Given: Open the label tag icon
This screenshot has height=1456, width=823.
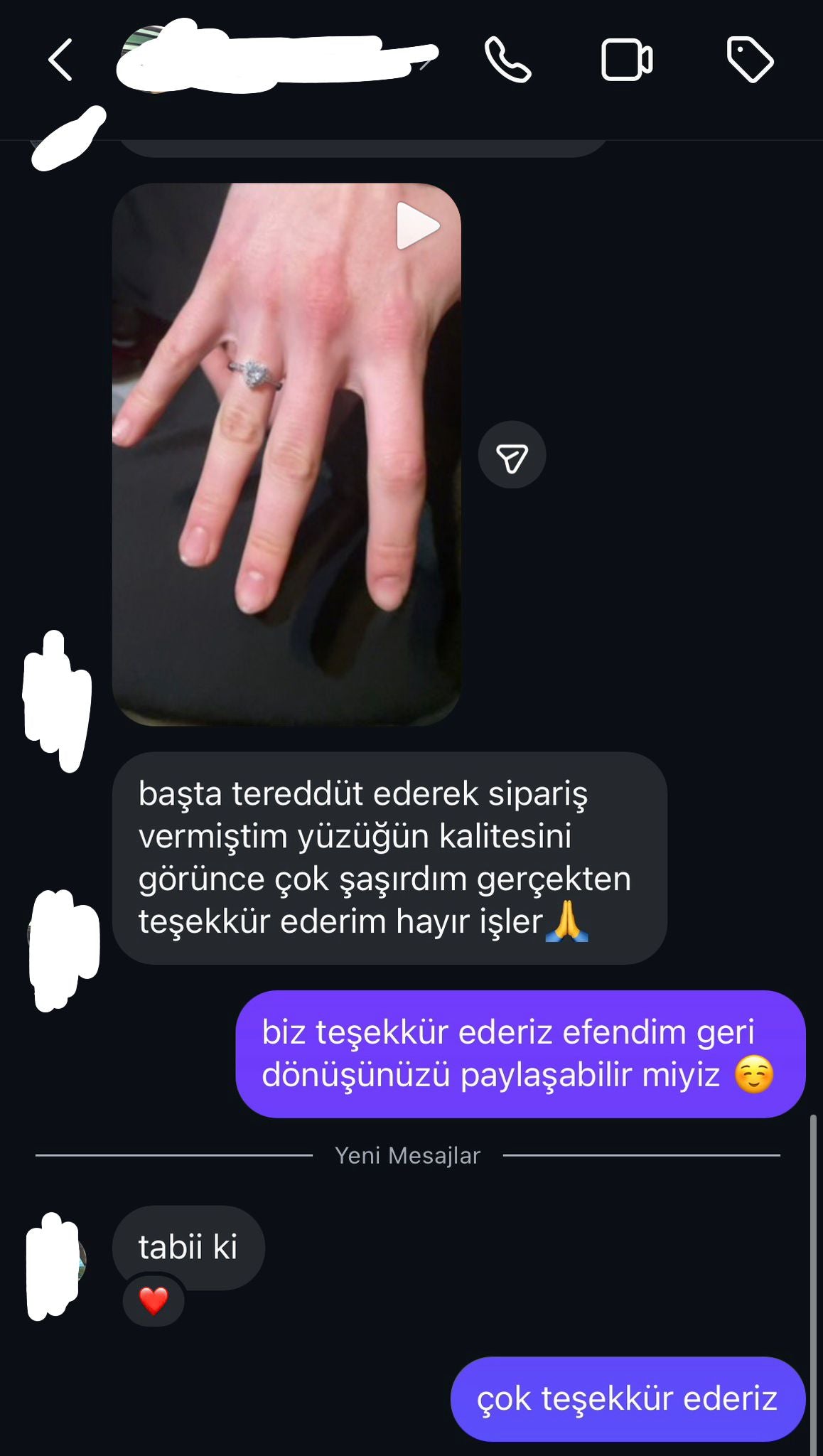Looking at the screenshot, I should point(750,60).
